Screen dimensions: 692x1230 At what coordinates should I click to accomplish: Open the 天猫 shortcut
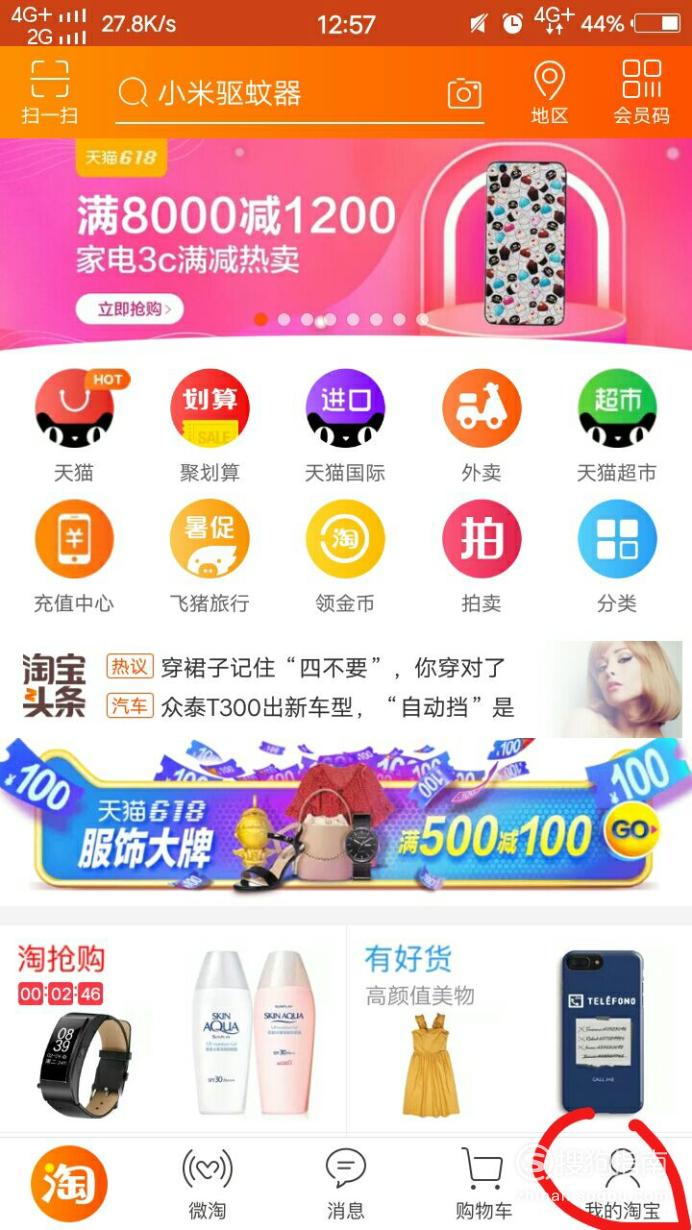click(x=74, y=427)
